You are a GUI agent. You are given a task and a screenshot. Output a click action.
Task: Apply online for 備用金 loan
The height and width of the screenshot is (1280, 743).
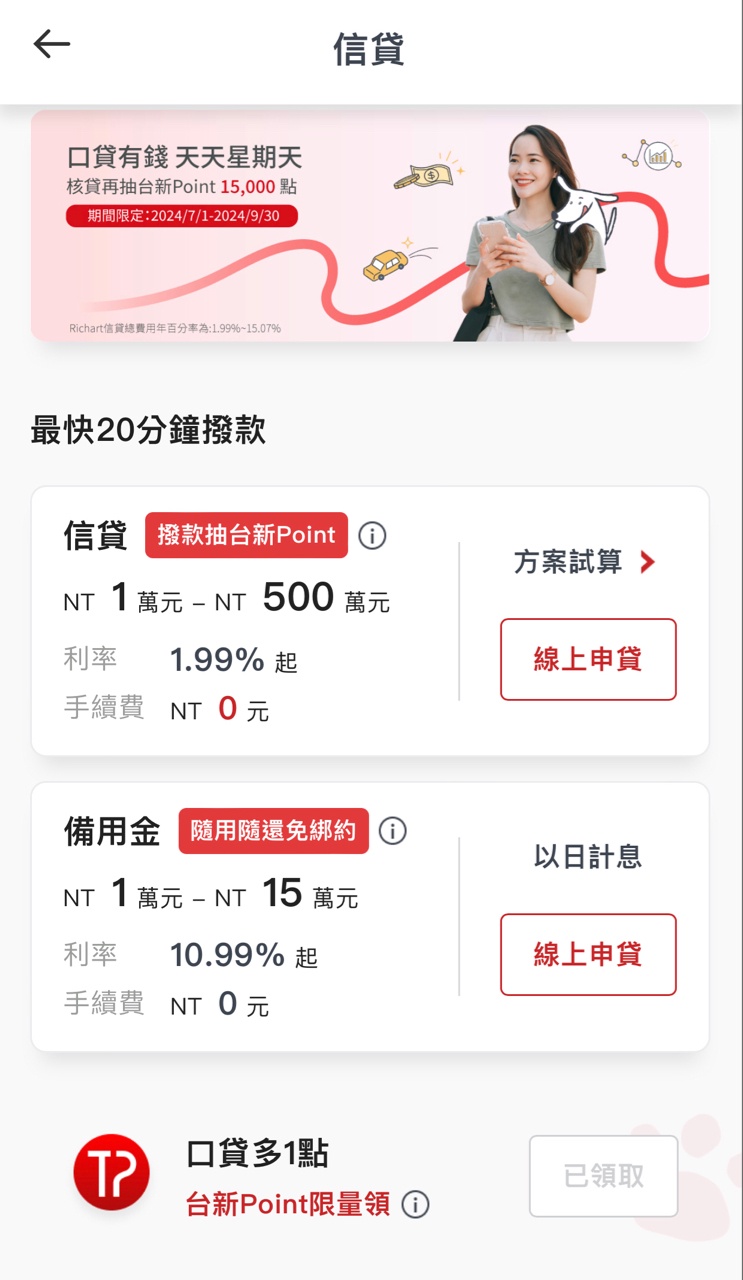(588, 954)
